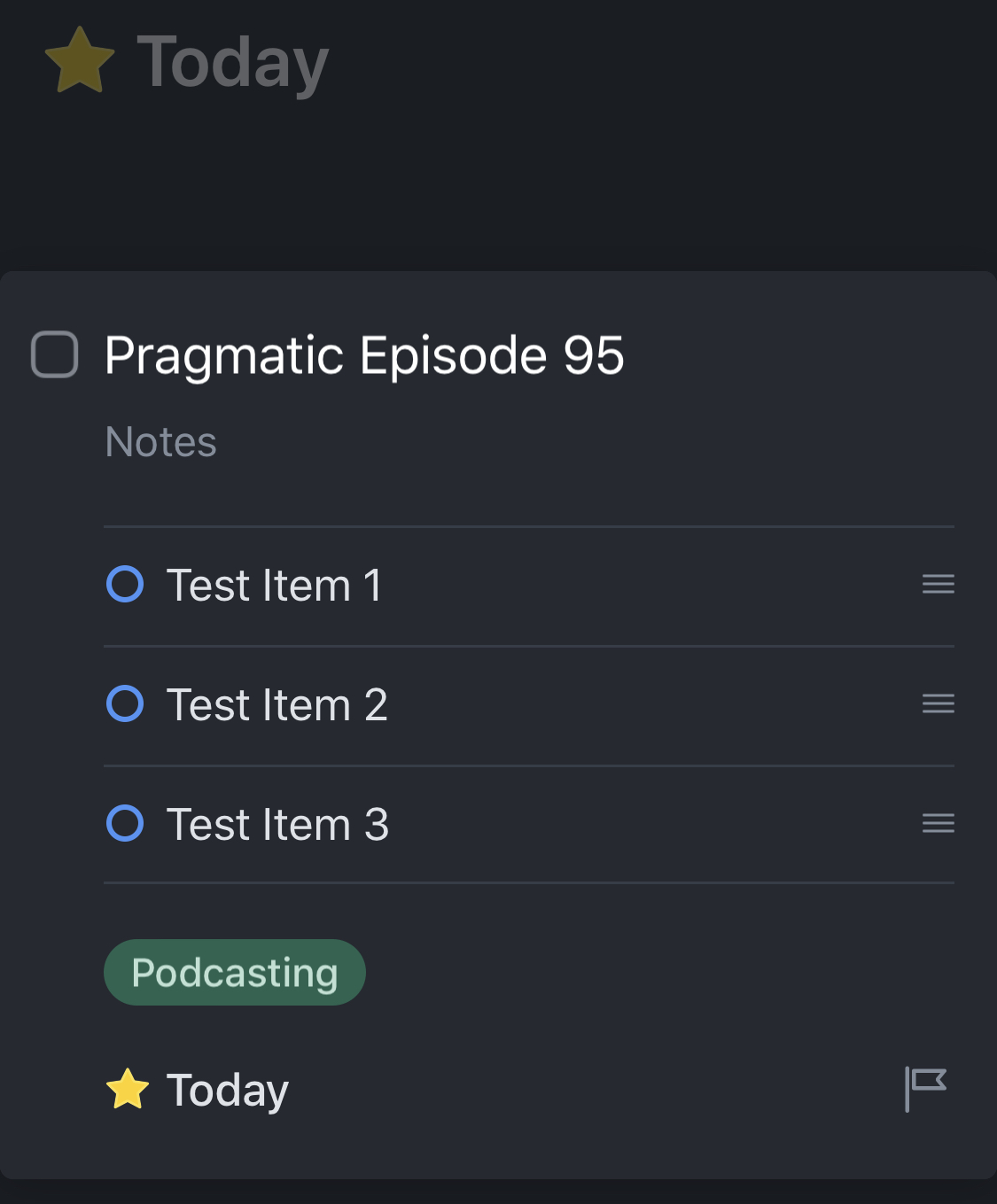Select the flag icon for deadline

click(x=925, y=1088)
